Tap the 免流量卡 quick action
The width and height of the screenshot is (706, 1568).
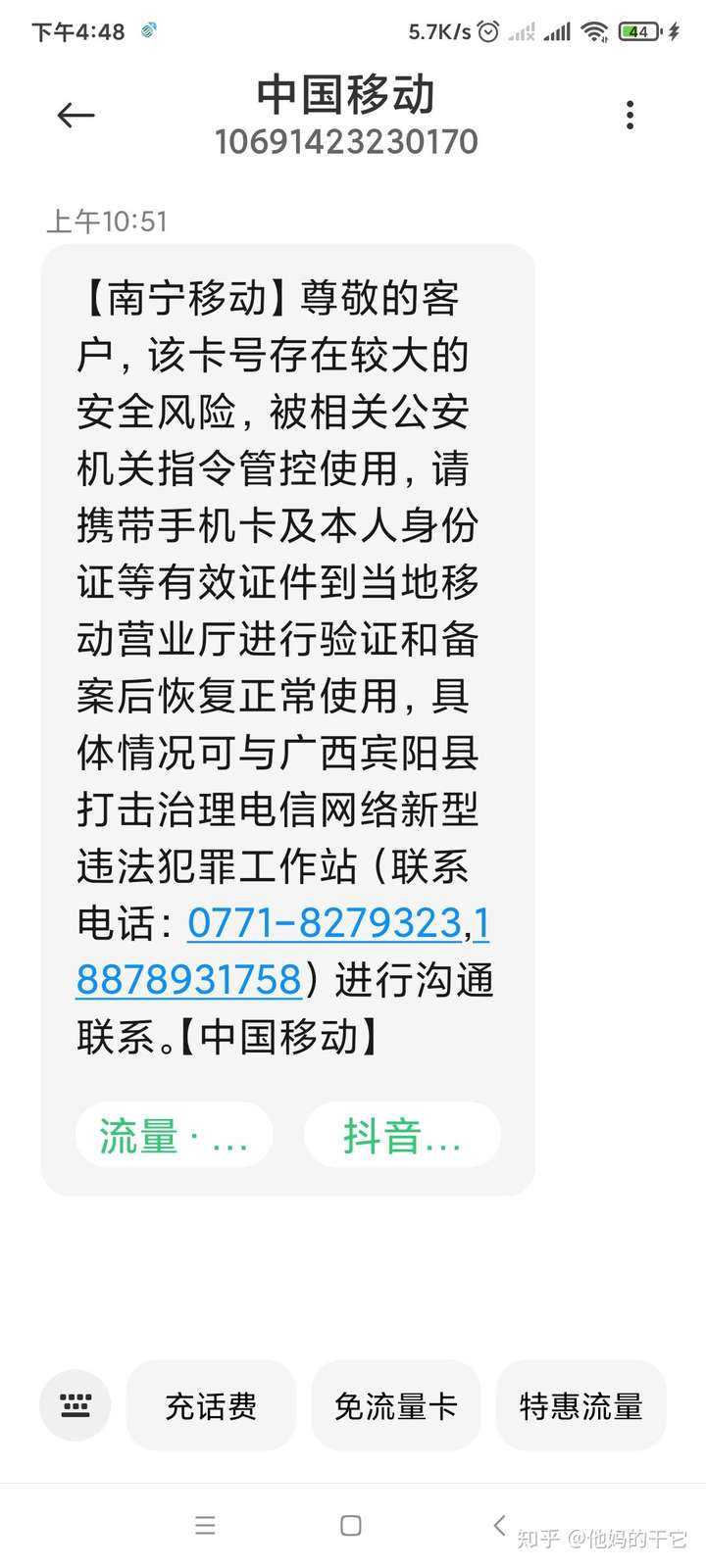pyautogui.click(x=395, y=1406)
